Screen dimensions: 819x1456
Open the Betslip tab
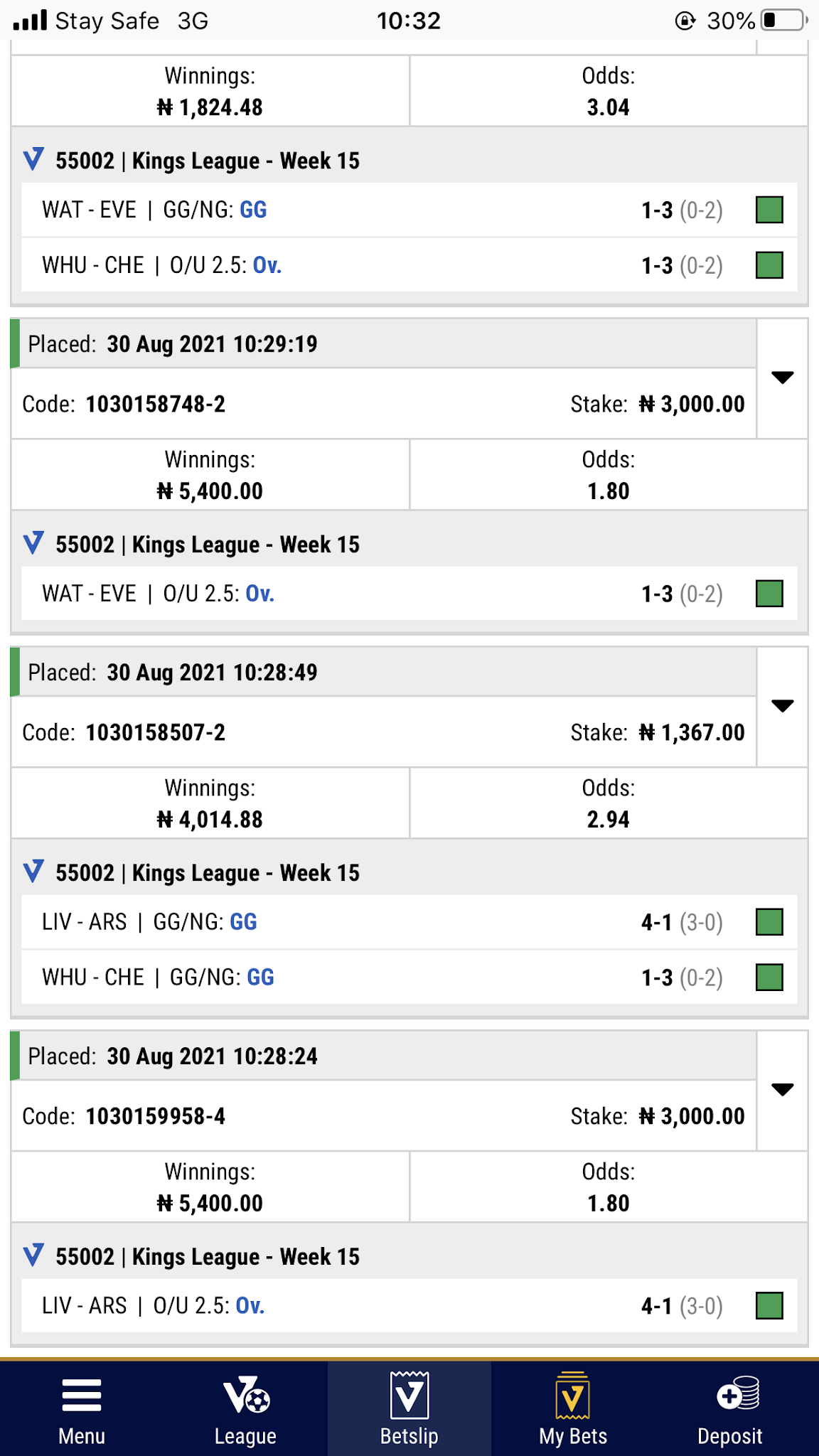(x=409, y=1409)
